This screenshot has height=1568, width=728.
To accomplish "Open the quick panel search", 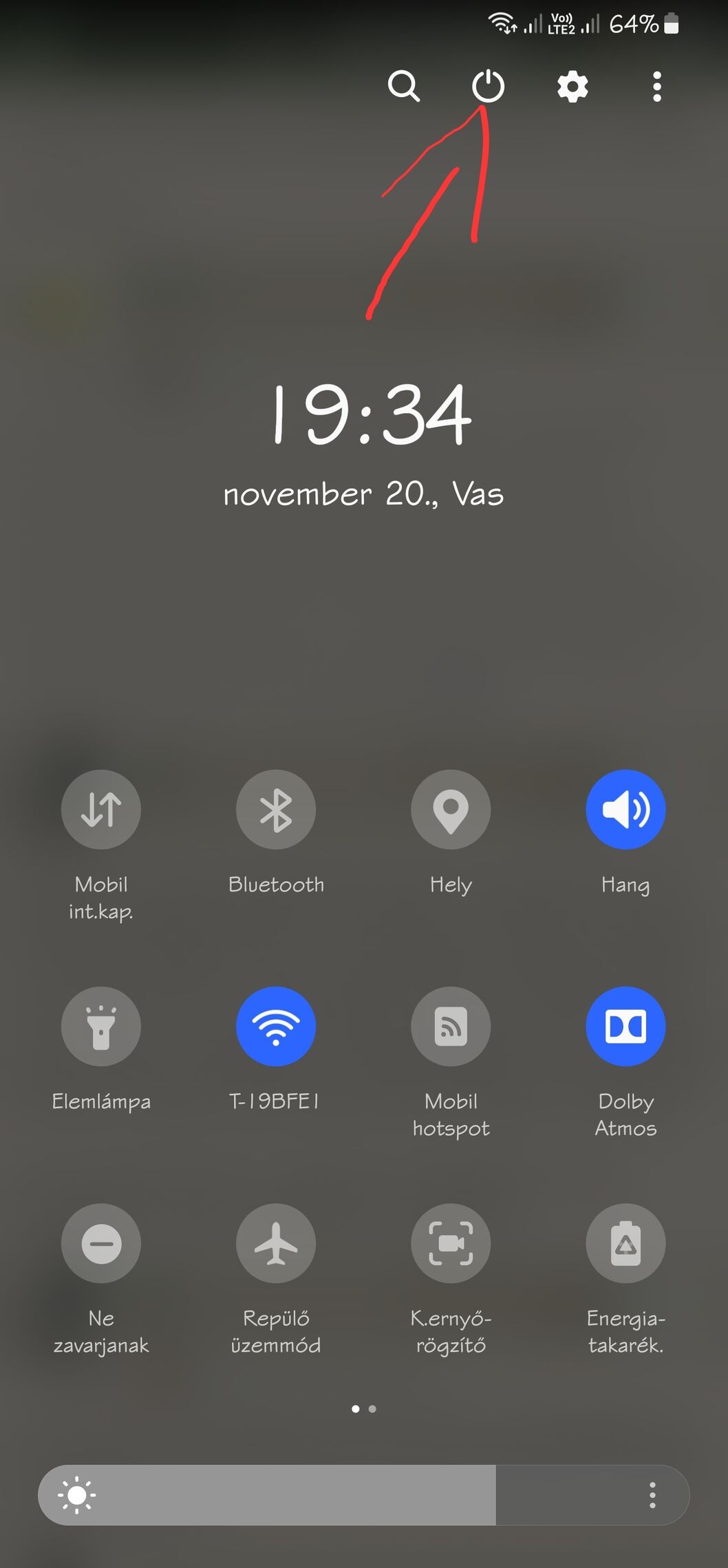I will point(403,87).
